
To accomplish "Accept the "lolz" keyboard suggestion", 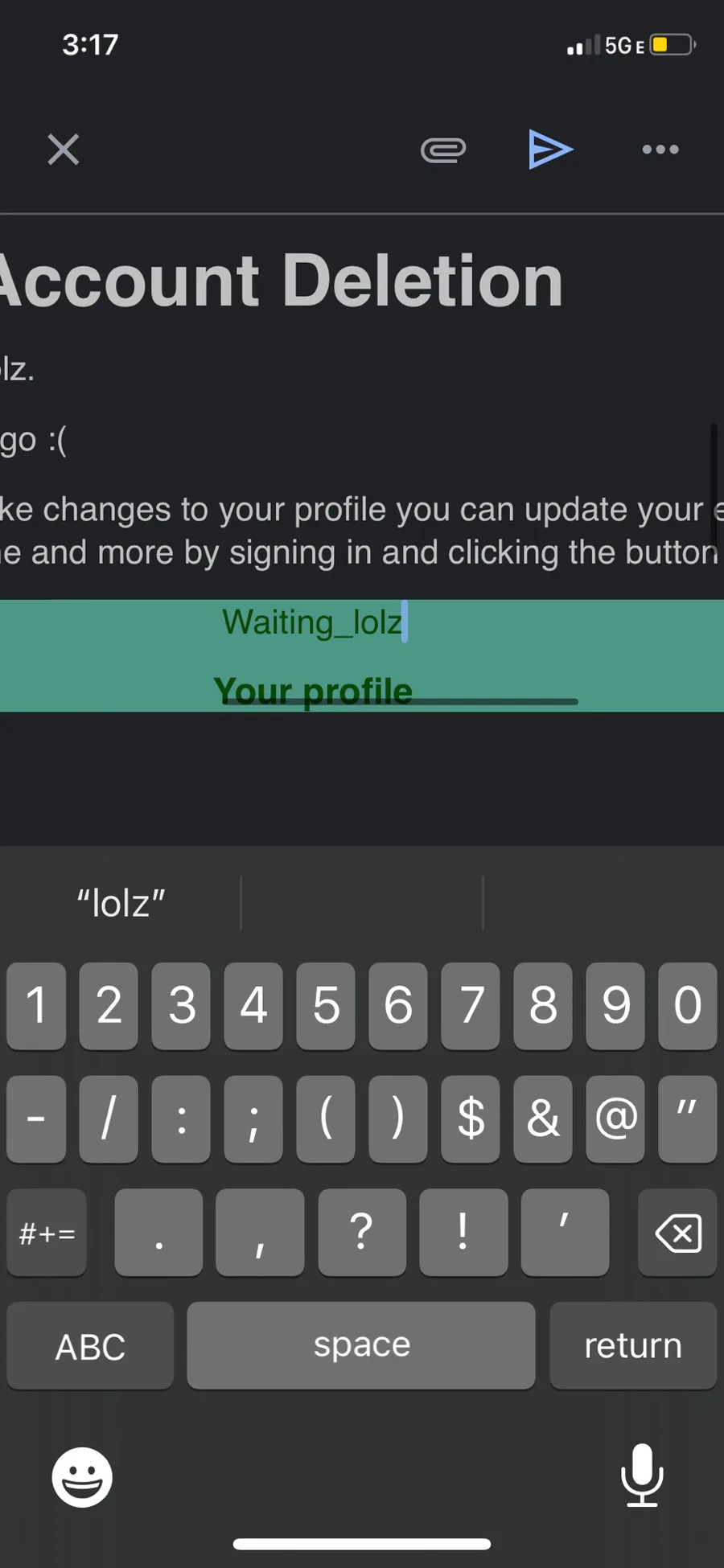I will click(121, 904).
